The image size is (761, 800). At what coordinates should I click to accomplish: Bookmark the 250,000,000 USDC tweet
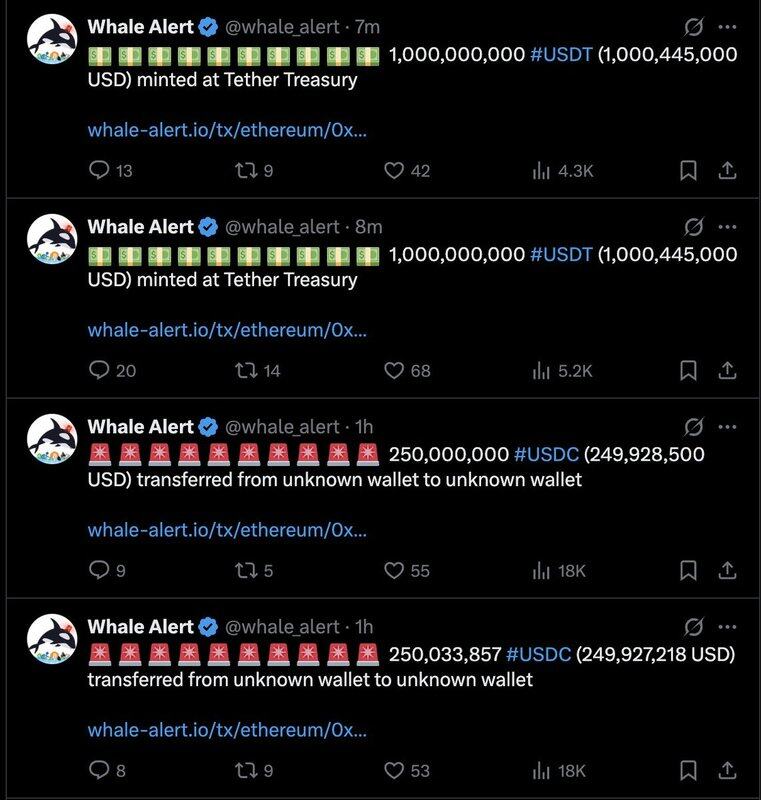point(688,570)
